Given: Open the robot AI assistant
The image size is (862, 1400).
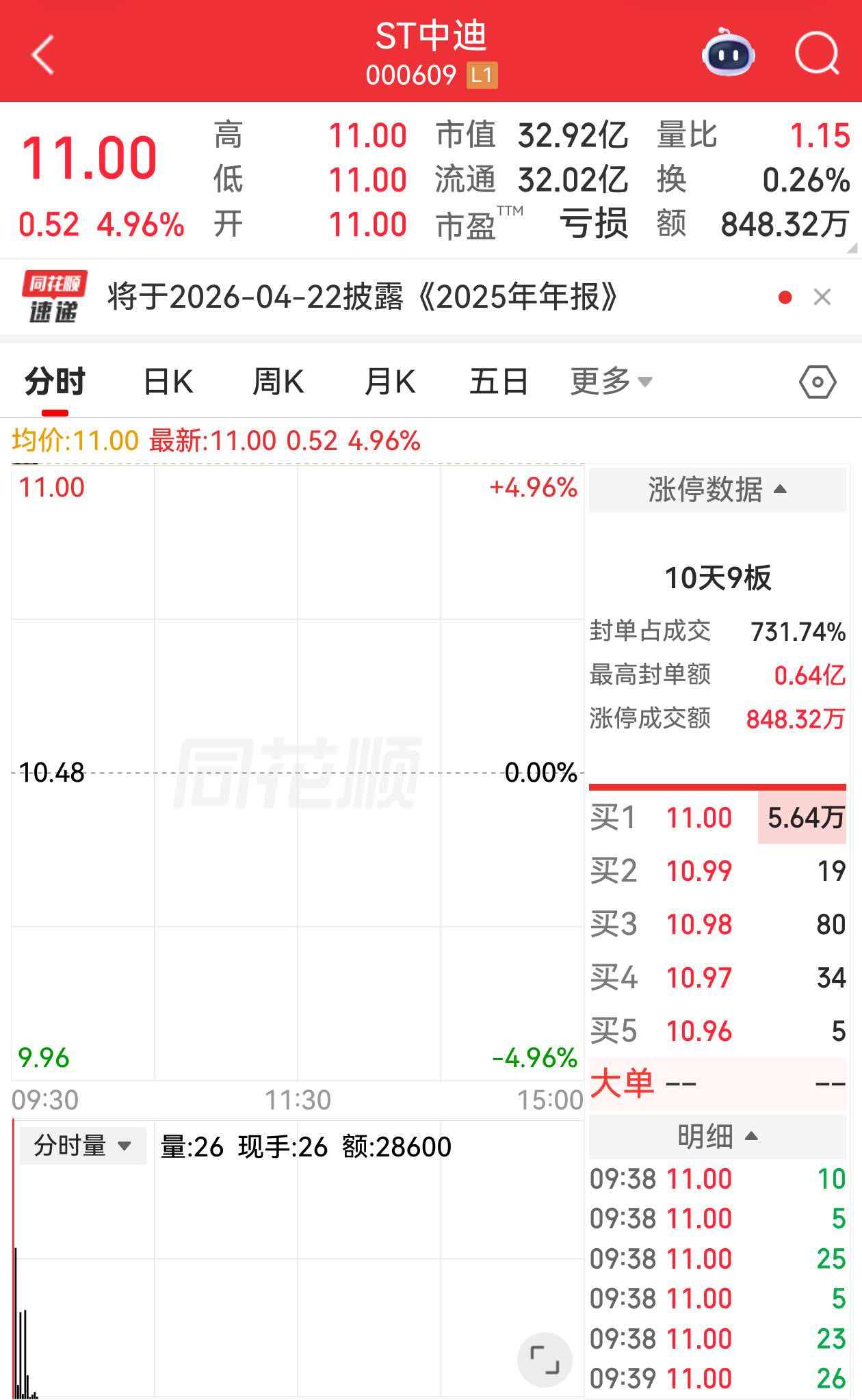Looking at the screenshot, I should pos(728,53).
